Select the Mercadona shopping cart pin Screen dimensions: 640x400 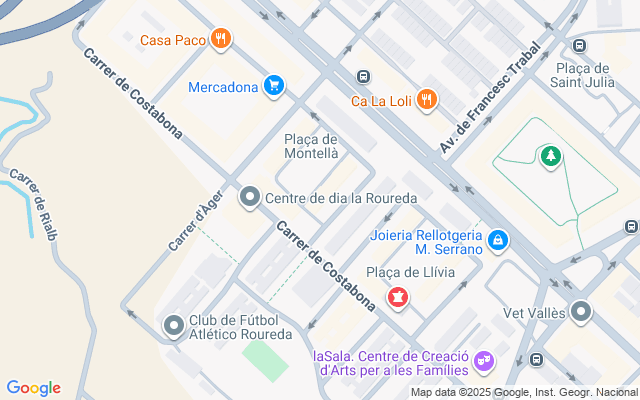click(273, 87)
